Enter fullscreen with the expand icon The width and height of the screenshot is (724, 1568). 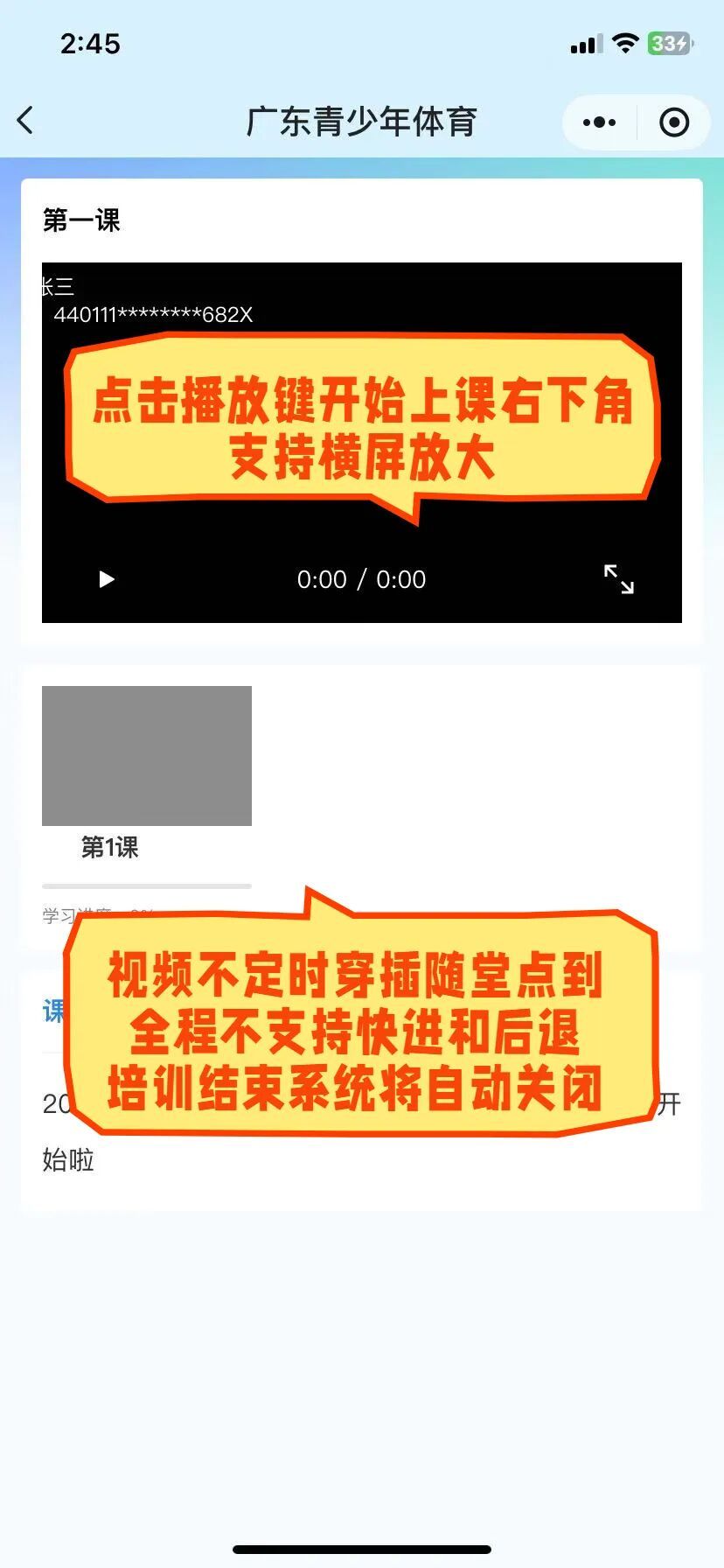[x=619, y=579]
